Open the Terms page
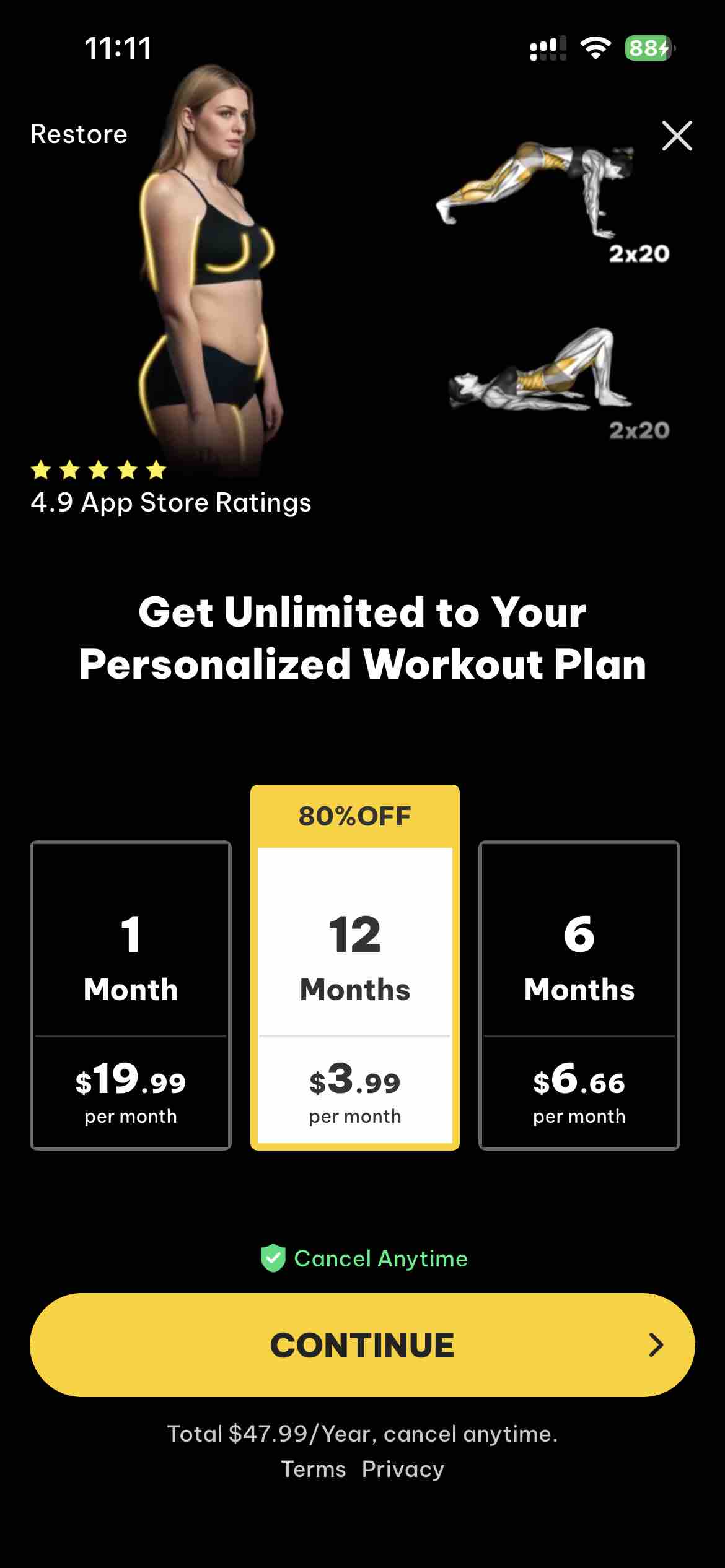The width and height of the screenshot is (725, 1568). 314,1468
